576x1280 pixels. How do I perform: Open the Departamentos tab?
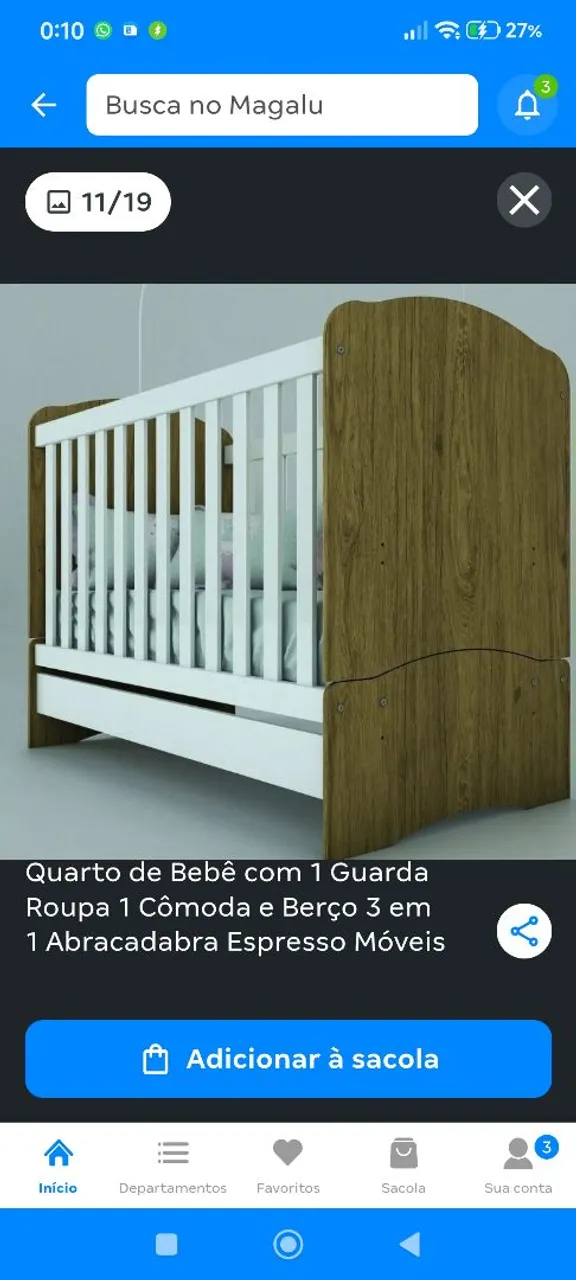coord(173,1166)
